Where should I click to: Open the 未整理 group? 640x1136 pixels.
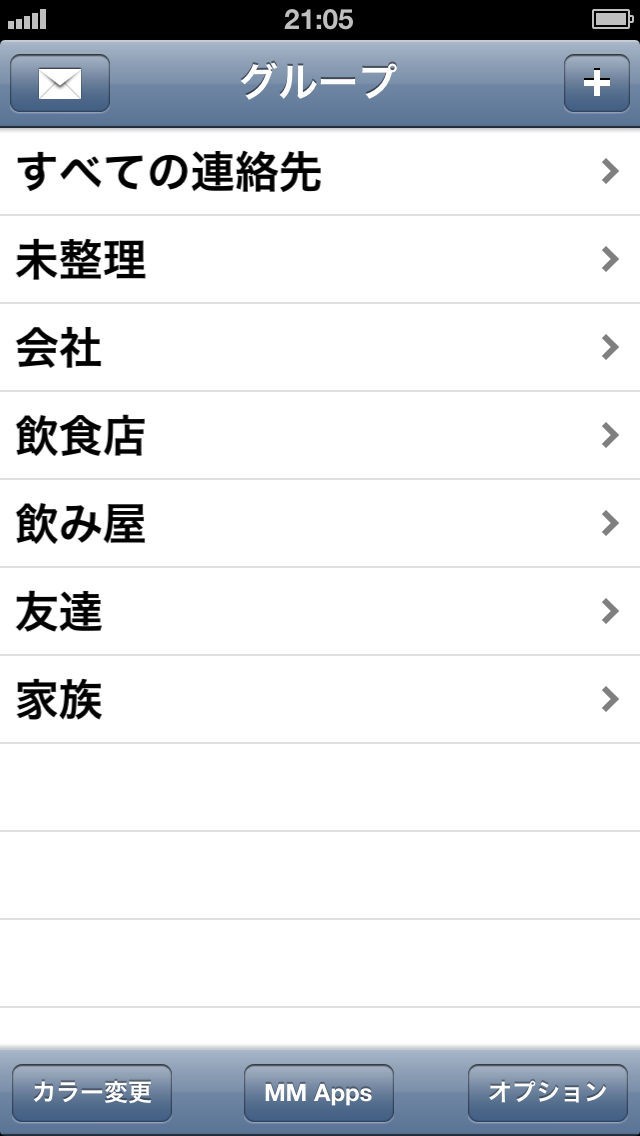pos(320,260)
